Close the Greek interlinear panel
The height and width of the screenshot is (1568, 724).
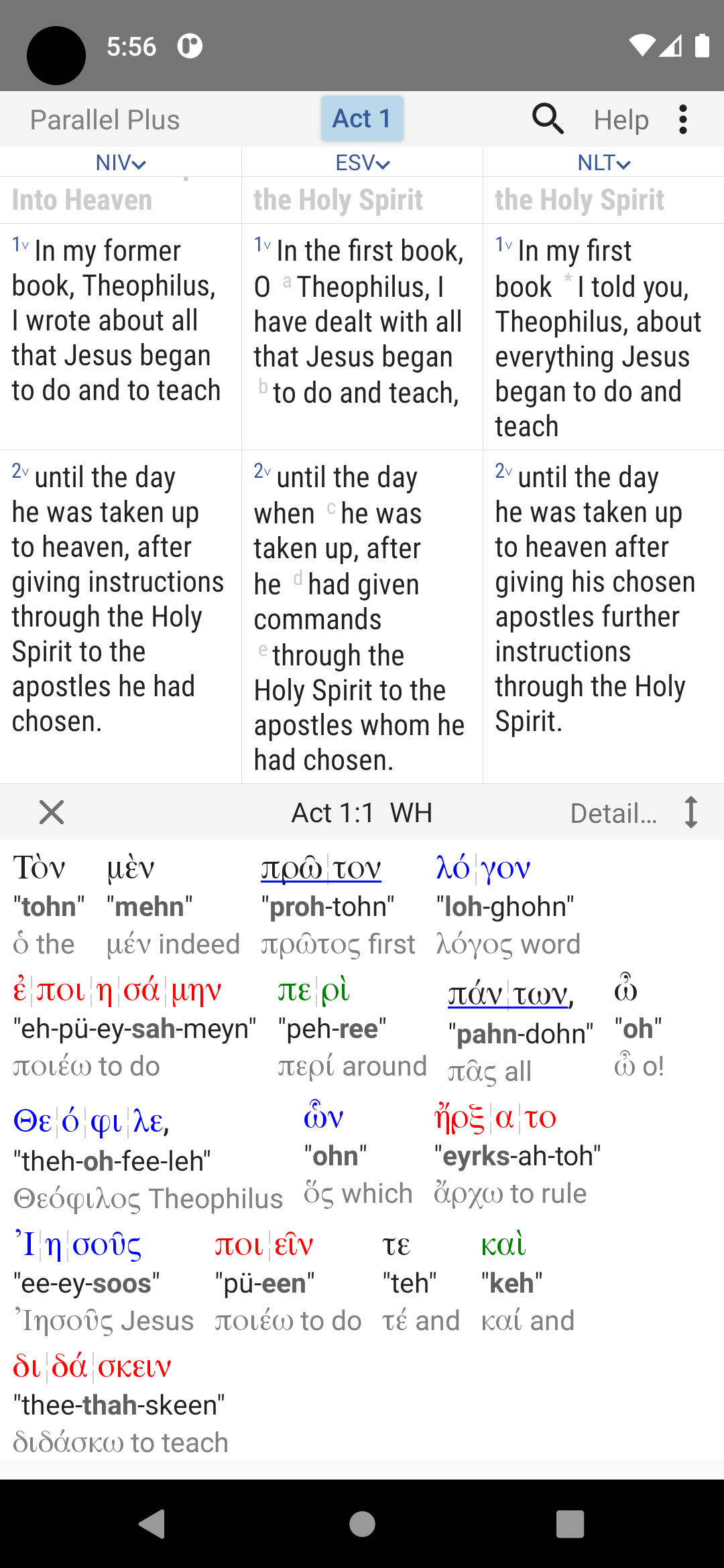point(52,812)
